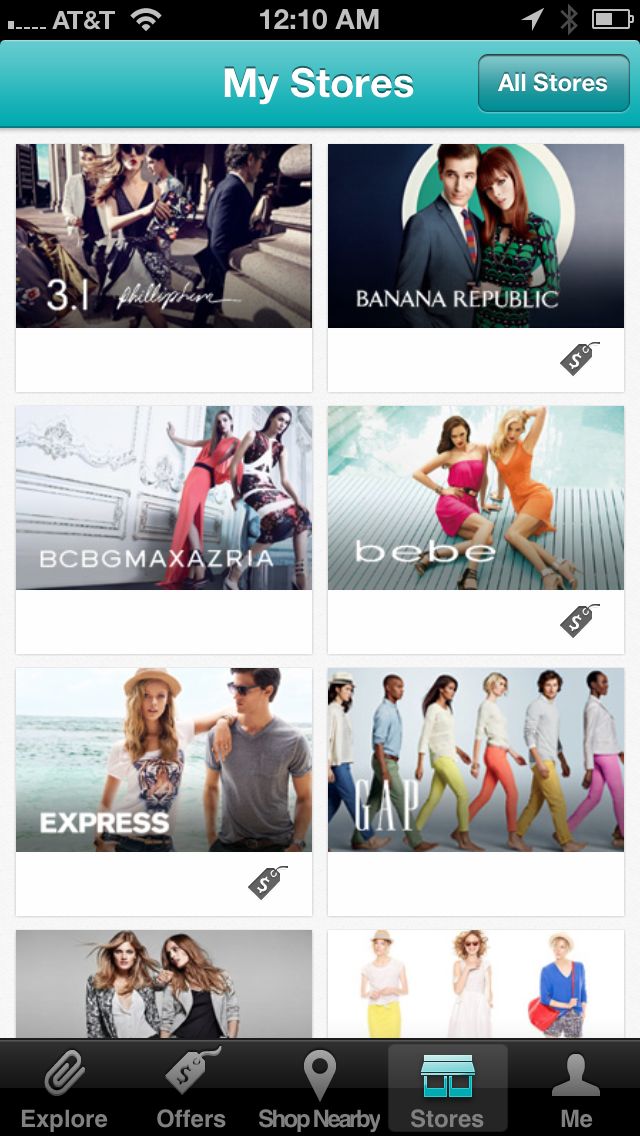This screenshot has height=1136, width=640.
Task: Check the offer tag under Express
Action: click(267, 883)
